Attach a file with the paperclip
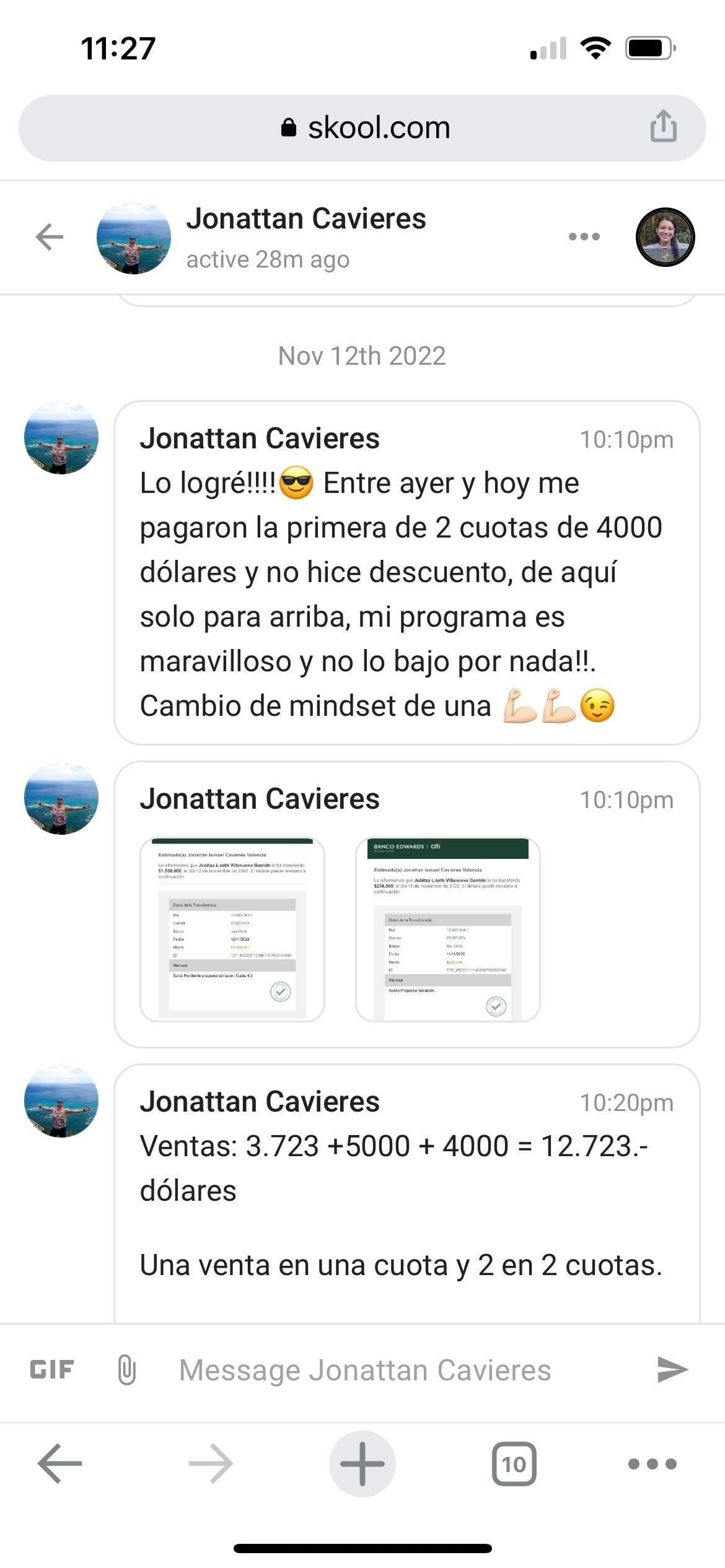The height and width of the screenshot is (1568, 725). click(x=126, y=1370)
